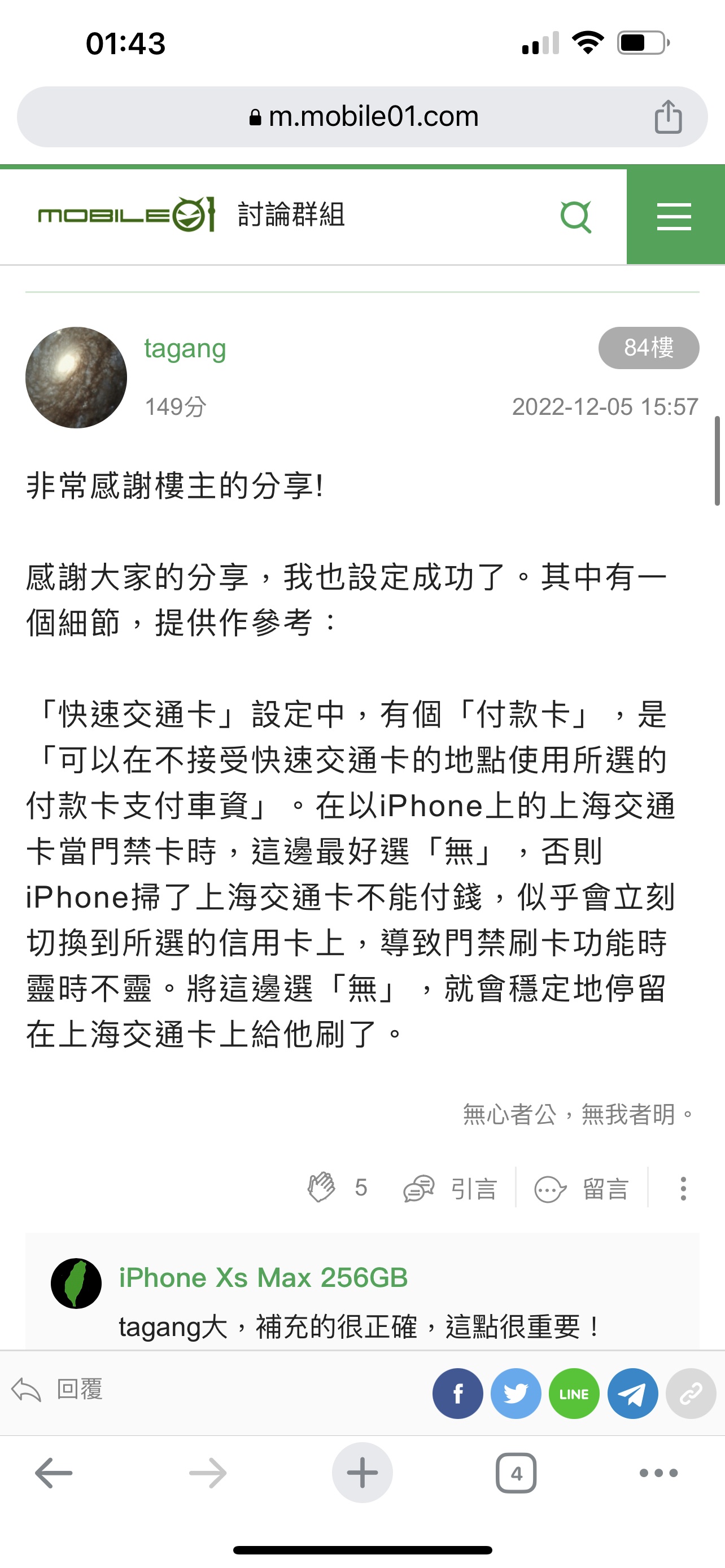The image size is (725, 1568).
Task: Tap the m.mobile01.com address bar
Action: tap(363, 116)
